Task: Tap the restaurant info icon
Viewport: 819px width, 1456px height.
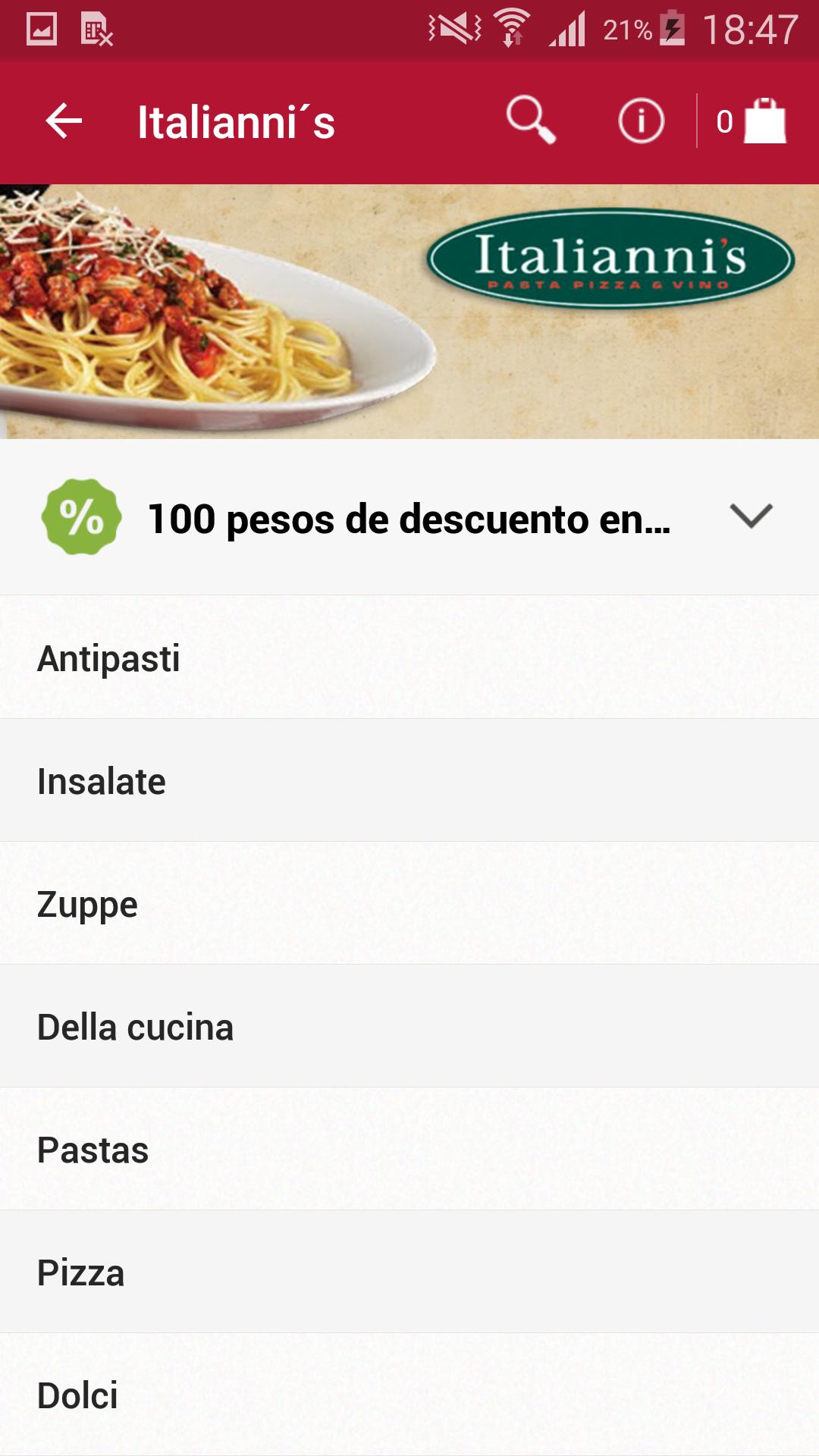Action: click(x=641, y=121)
